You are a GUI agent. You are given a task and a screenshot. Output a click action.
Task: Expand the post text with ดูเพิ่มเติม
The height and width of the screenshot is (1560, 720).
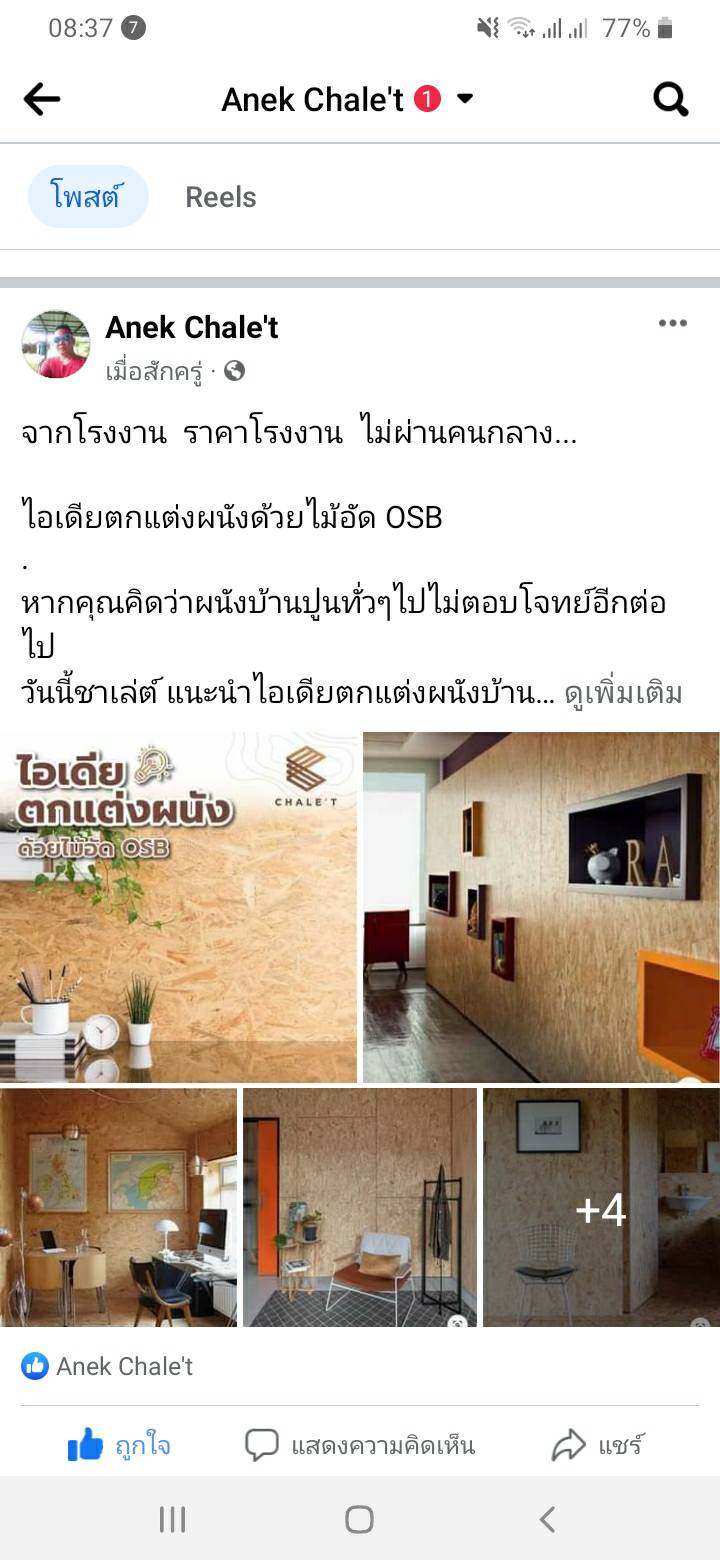pyautogui.click(x=623, y=693)
